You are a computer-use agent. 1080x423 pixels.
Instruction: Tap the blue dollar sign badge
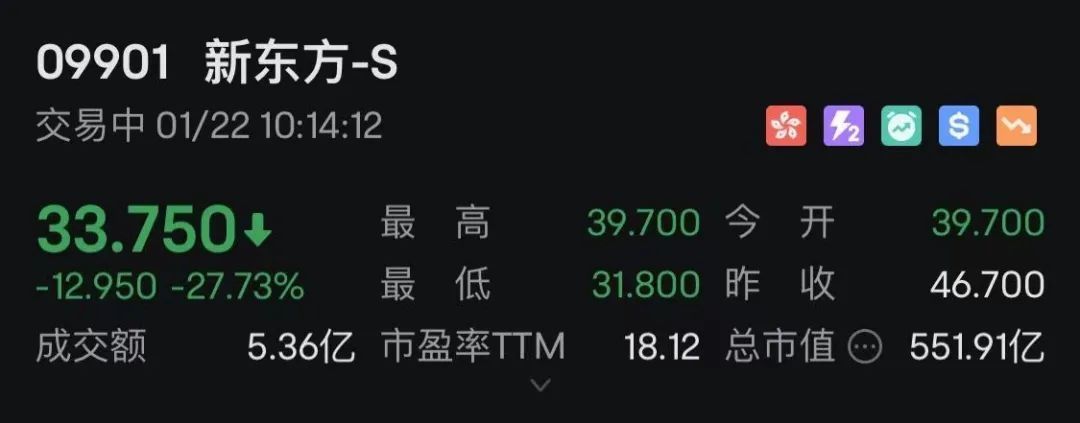point(958,127)
